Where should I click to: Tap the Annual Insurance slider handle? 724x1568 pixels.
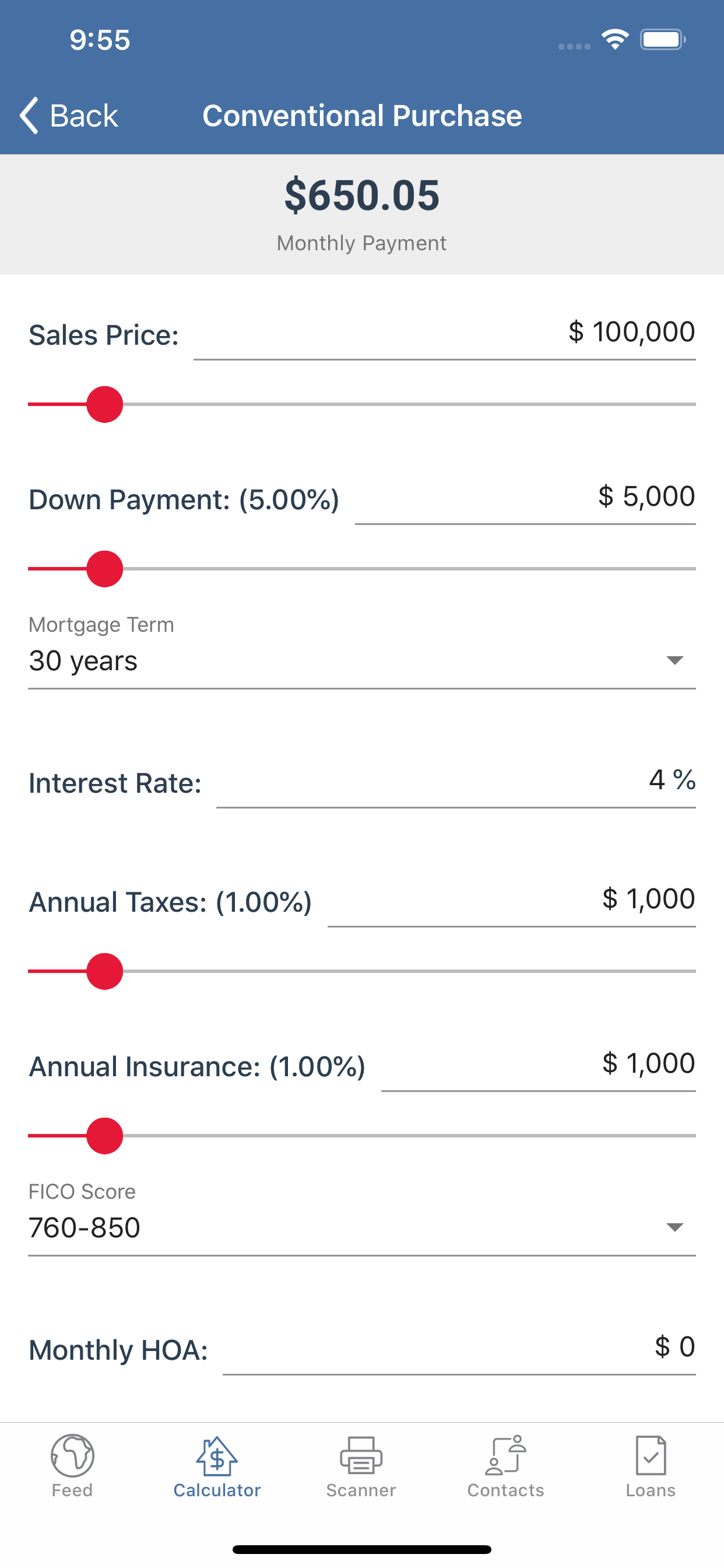105,1136
